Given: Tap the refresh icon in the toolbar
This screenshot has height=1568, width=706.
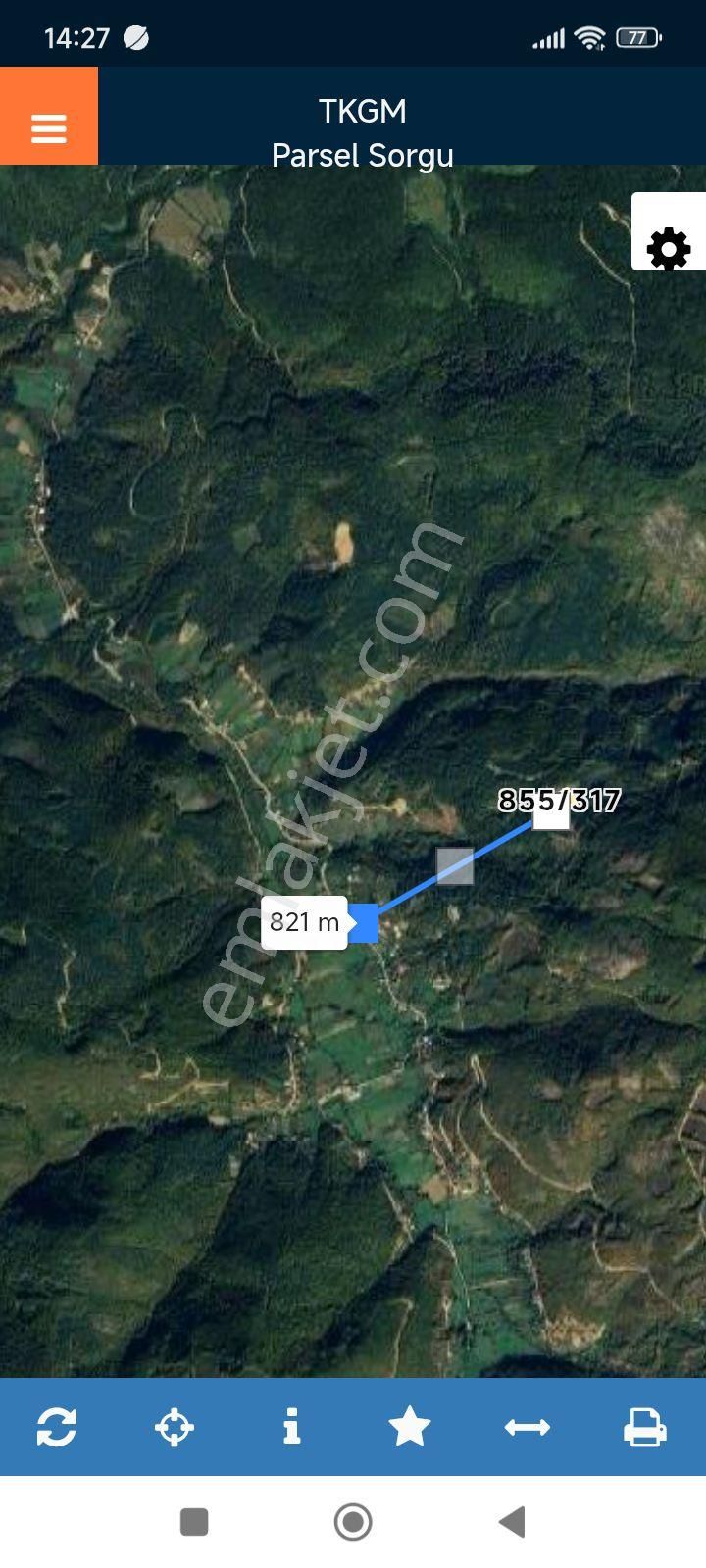Looking at the screenshot, I should (57, 1426).
